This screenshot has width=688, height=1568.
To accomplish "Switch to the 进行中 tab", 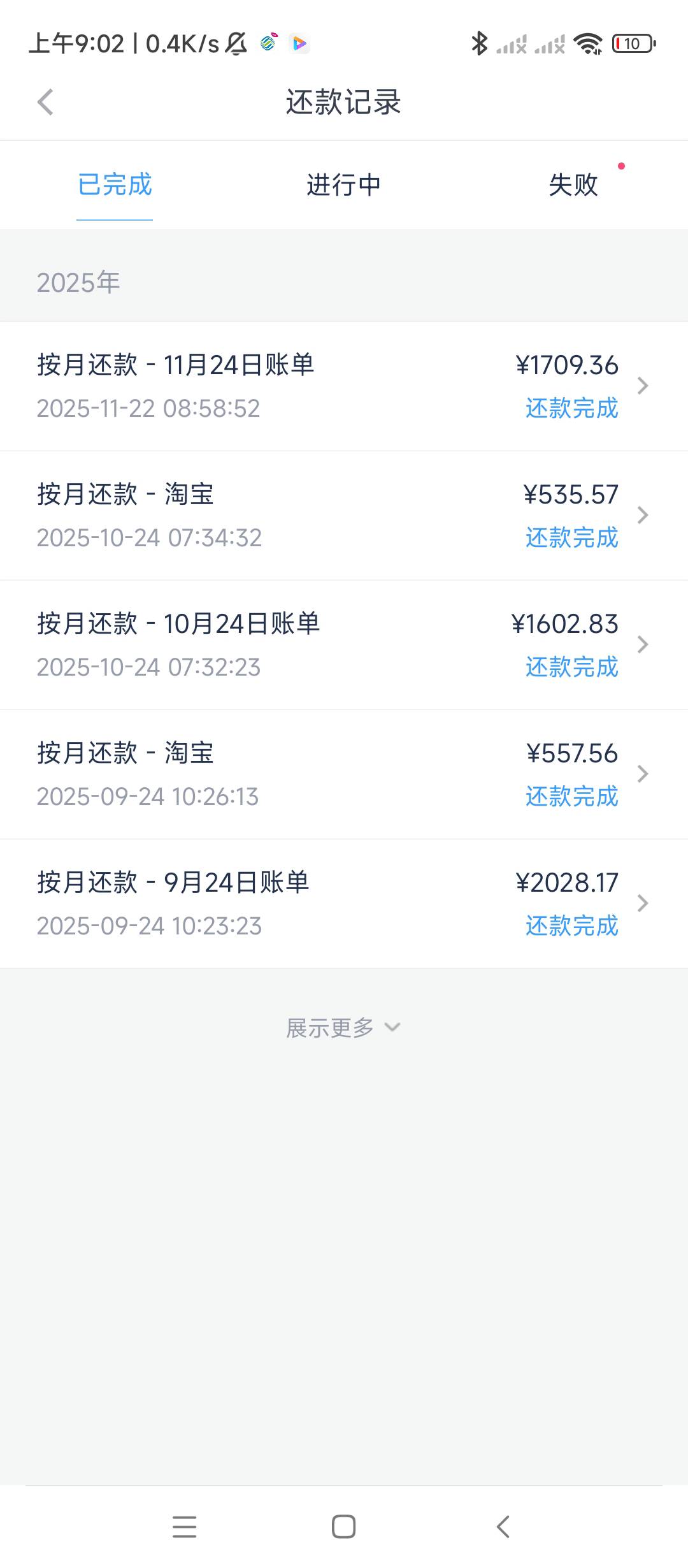I will [344, 185].
